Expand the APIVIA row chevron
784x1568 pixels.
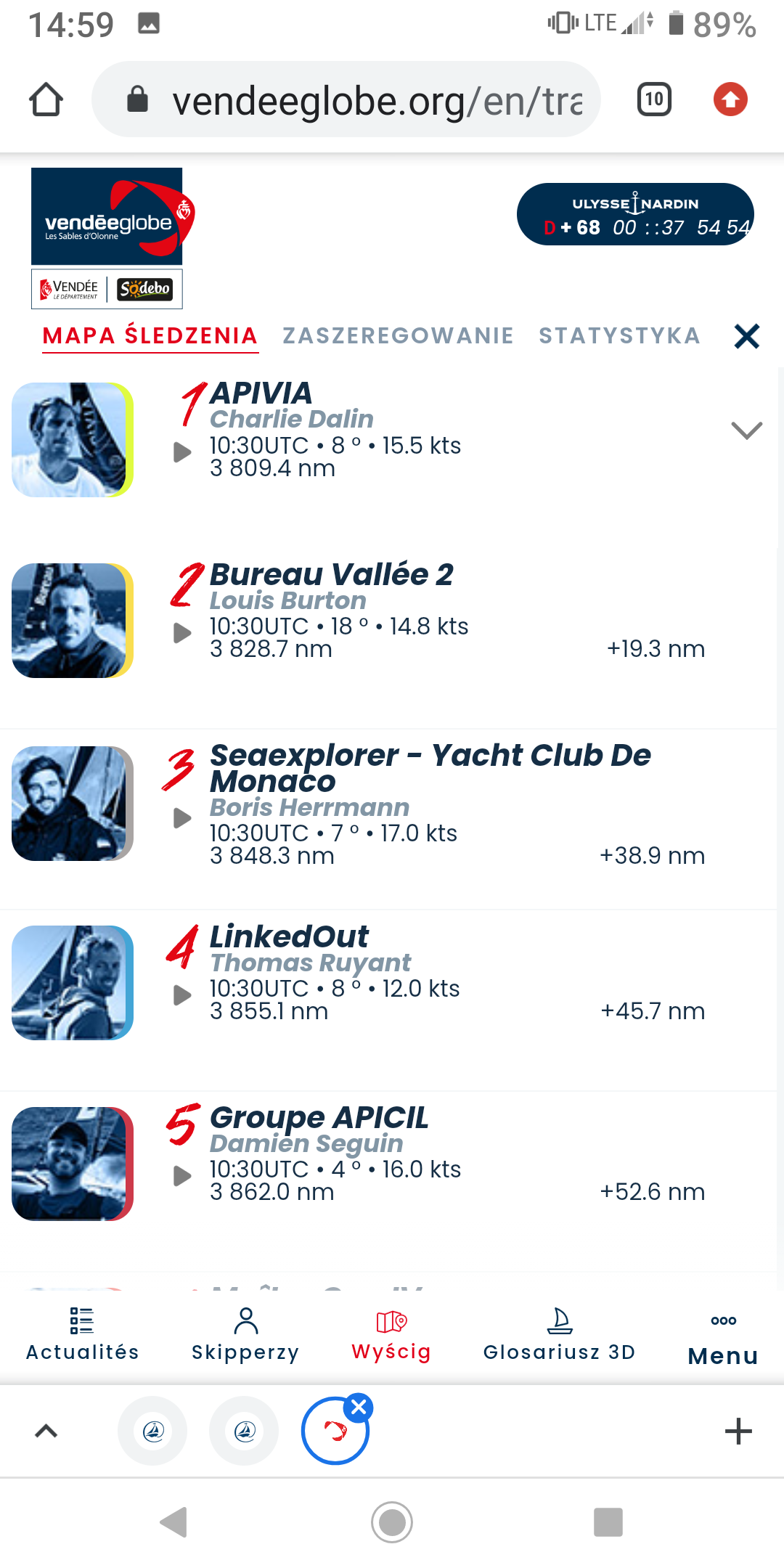(x=747, y=430)
